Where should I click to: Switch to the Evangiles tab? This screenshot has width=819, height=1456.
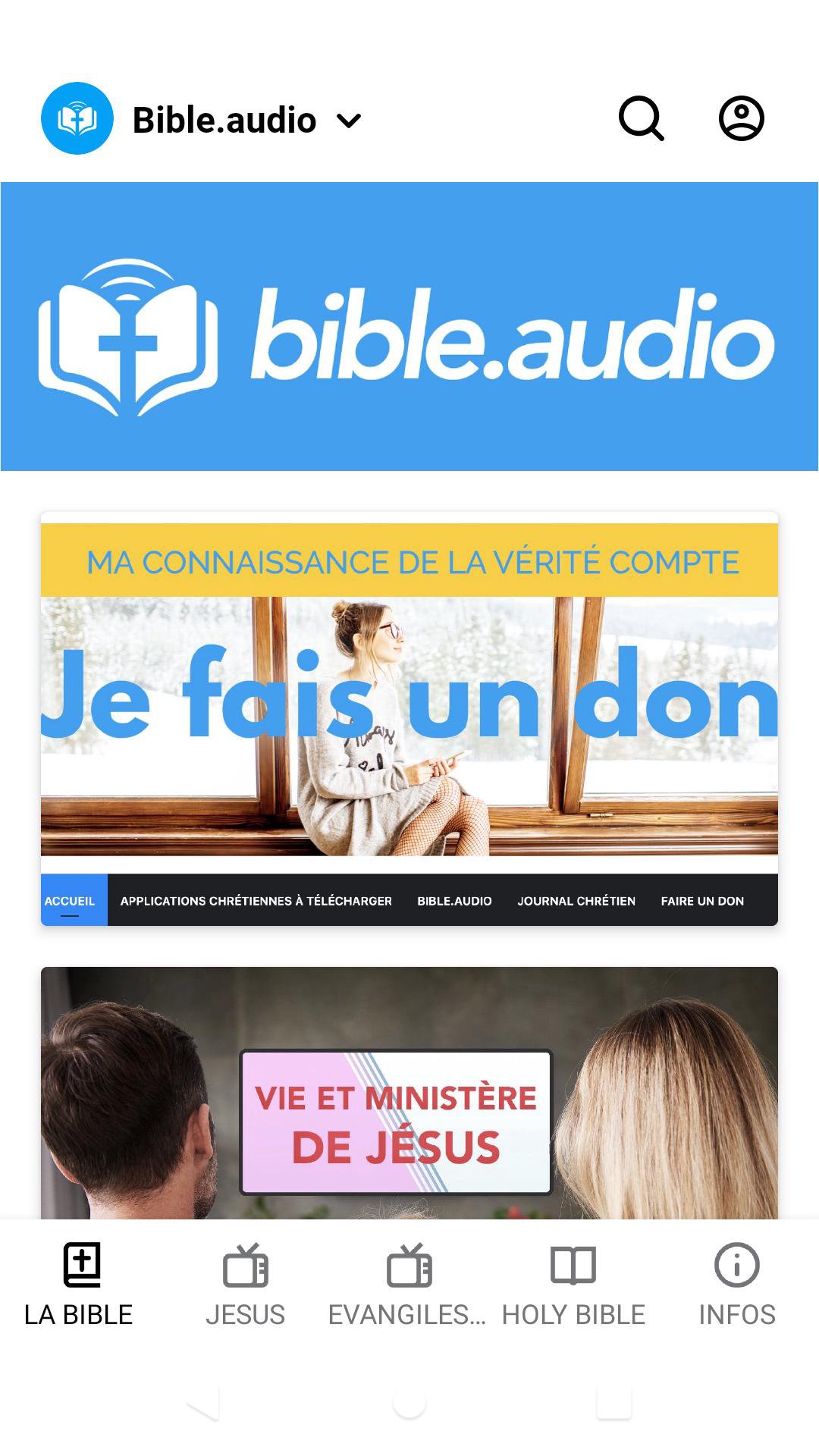(408, 1285)
